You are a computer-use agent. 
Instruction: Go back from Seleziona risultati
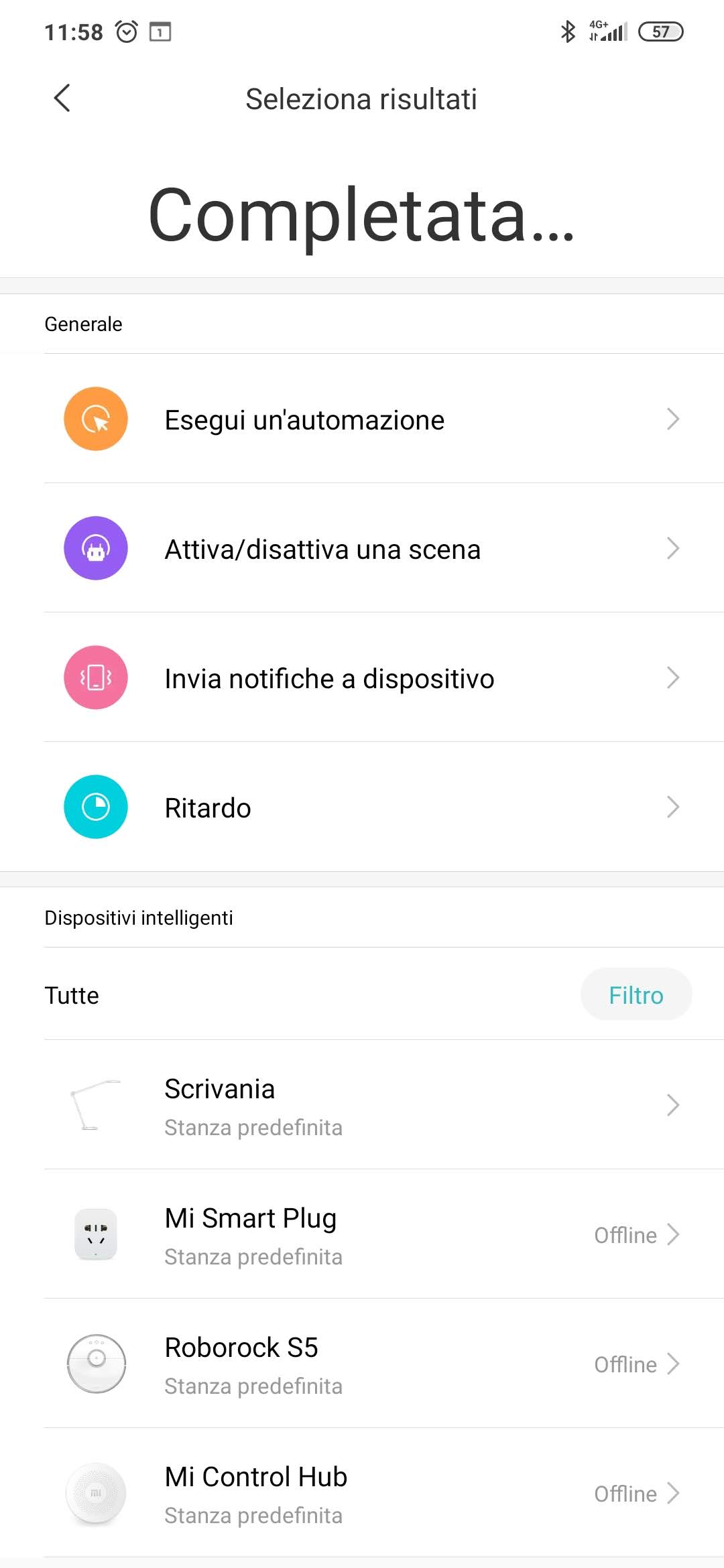point(62,99)
